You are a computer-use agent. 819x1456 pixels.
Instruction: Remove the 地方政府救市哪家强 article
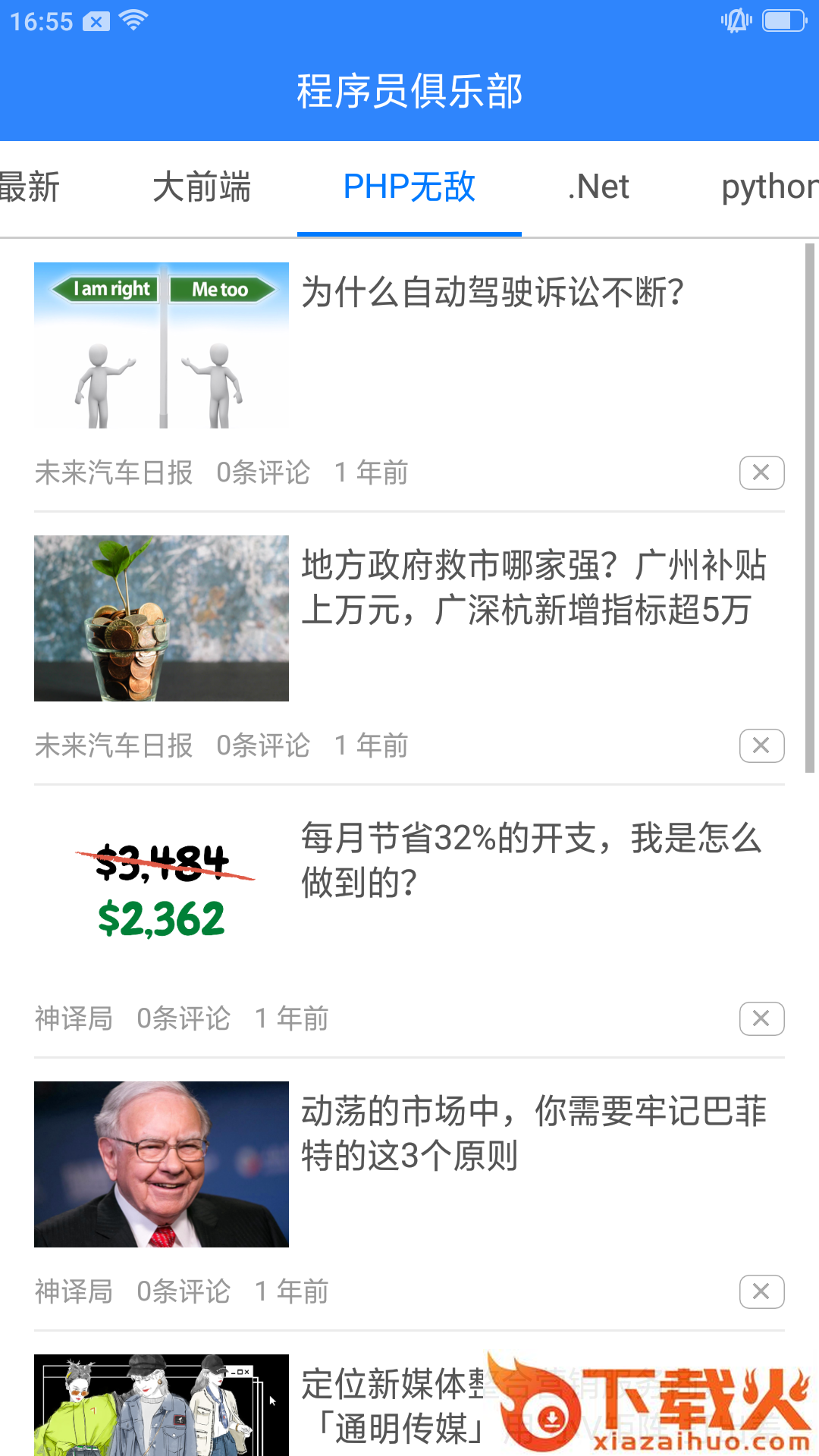point(761,745)
